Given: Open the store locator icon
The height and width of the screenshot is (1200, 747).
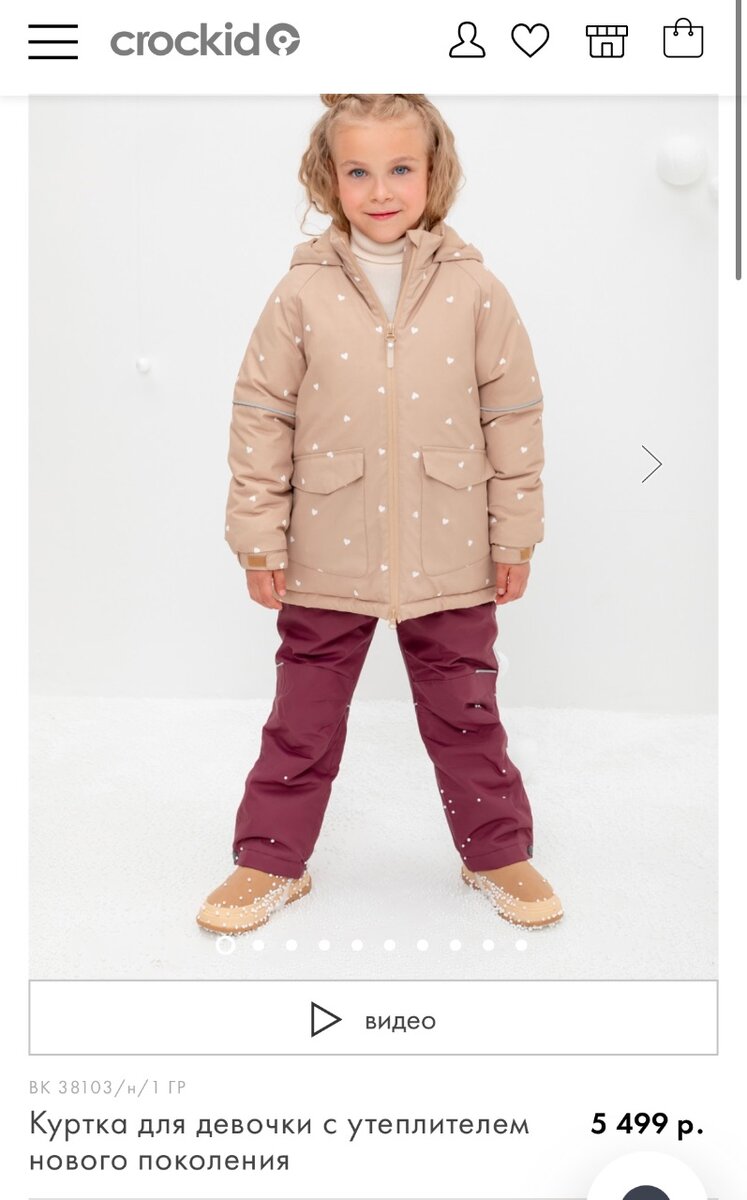Looking at the screenshot, I should [606, 41].
